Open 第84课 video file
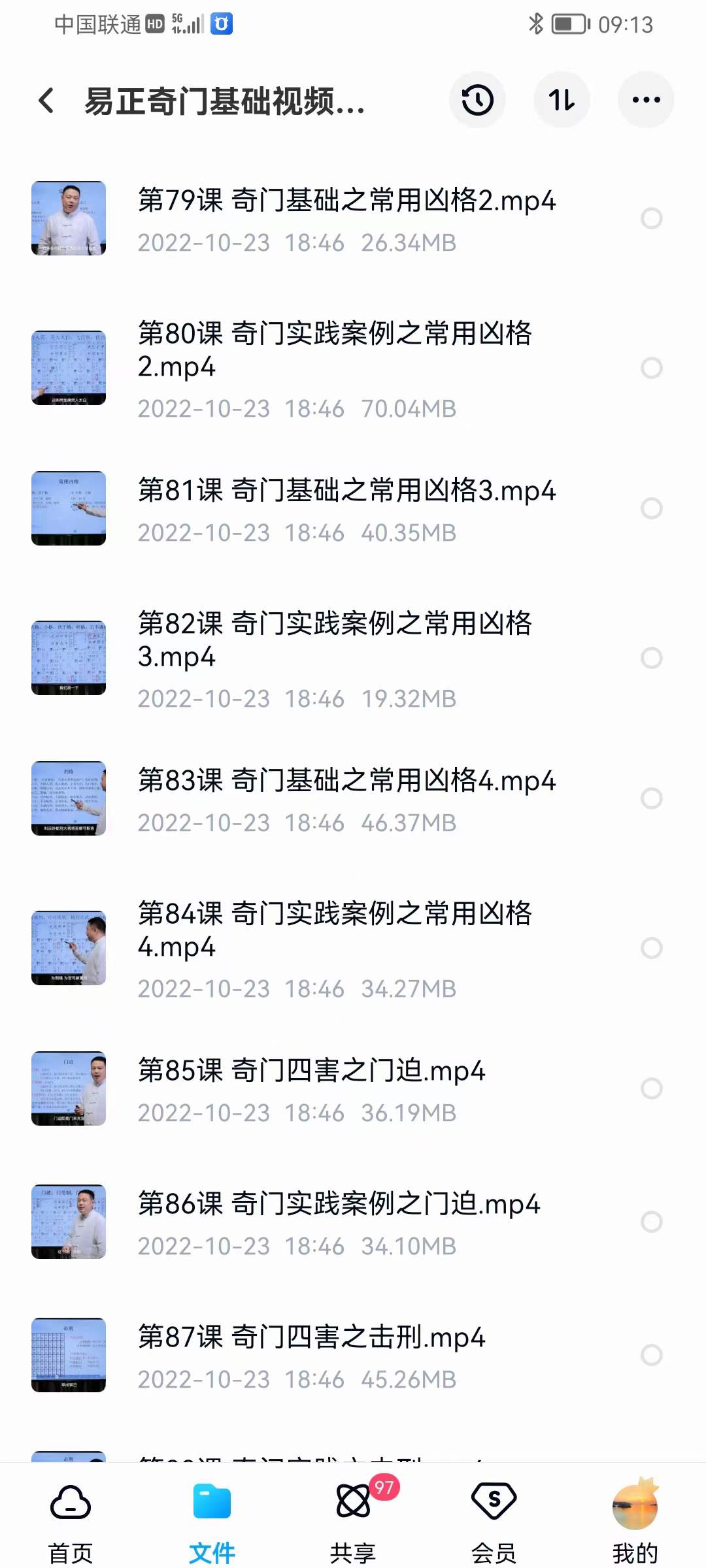Image resolution: width=706 pixels, height=1568 pixels. tap(327, 947)
